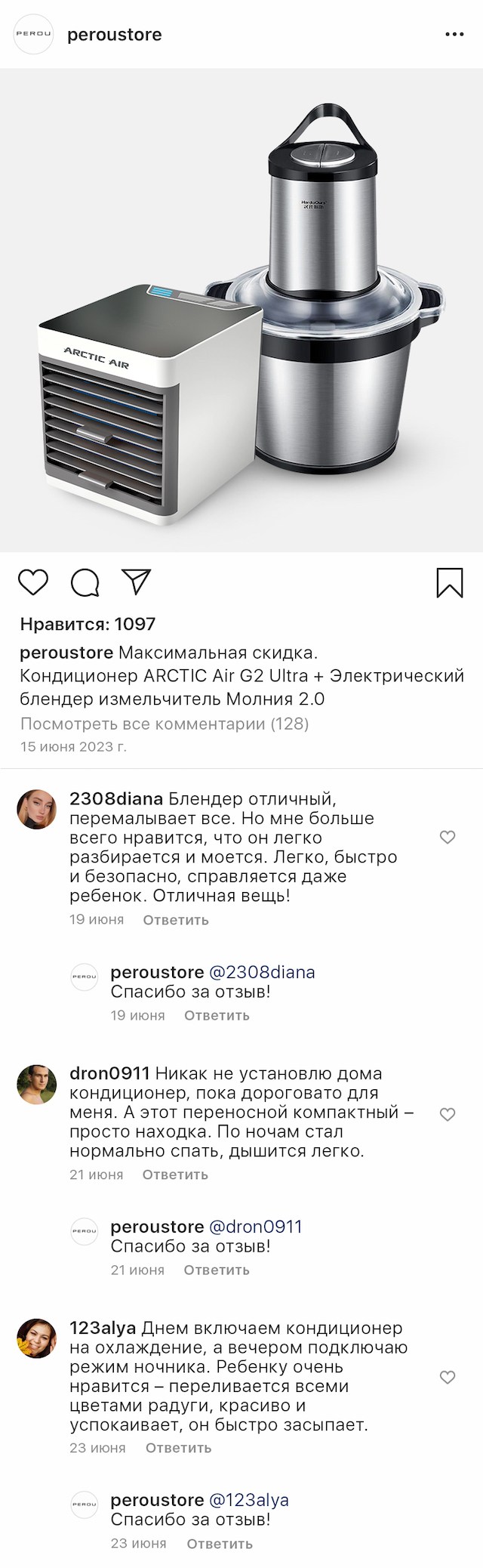Open comments via the speech bubble icon
This screenshot has width=483, height=1568.
click(x=85, y=582)
